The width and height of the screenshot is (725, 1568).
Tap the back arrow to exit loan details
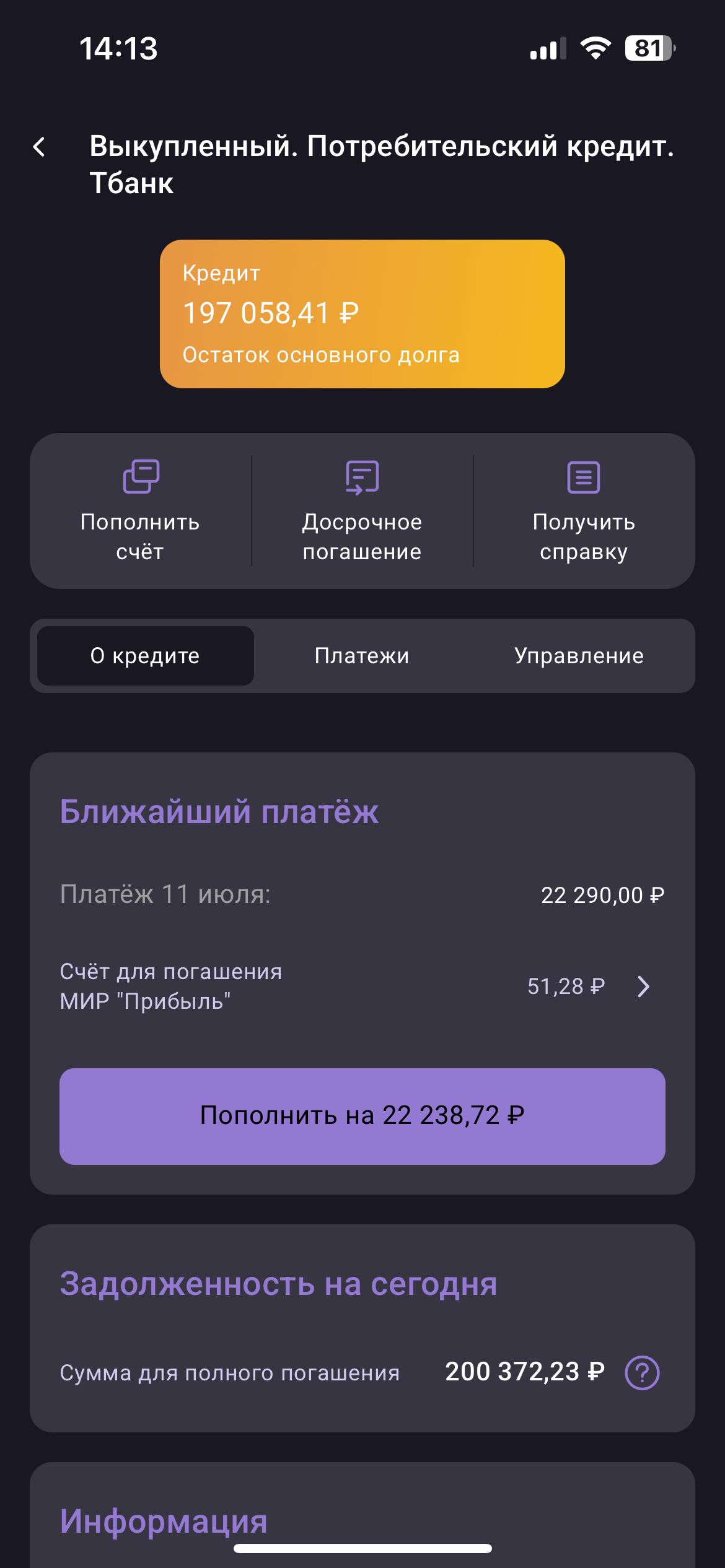pos(39,147)
